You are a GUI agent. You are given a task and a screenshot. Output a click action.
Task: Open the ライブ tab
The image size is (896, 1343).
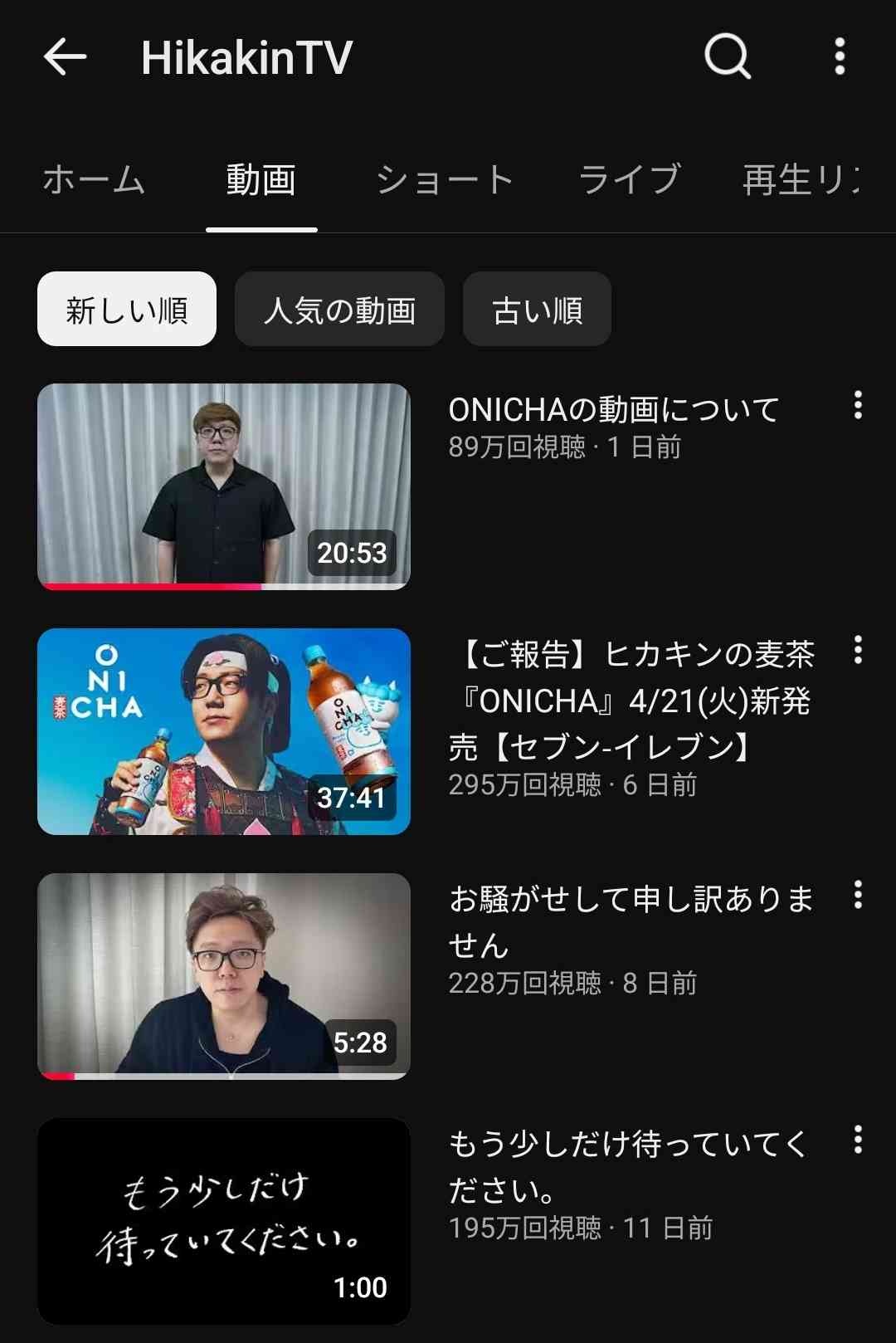point(630,180)
